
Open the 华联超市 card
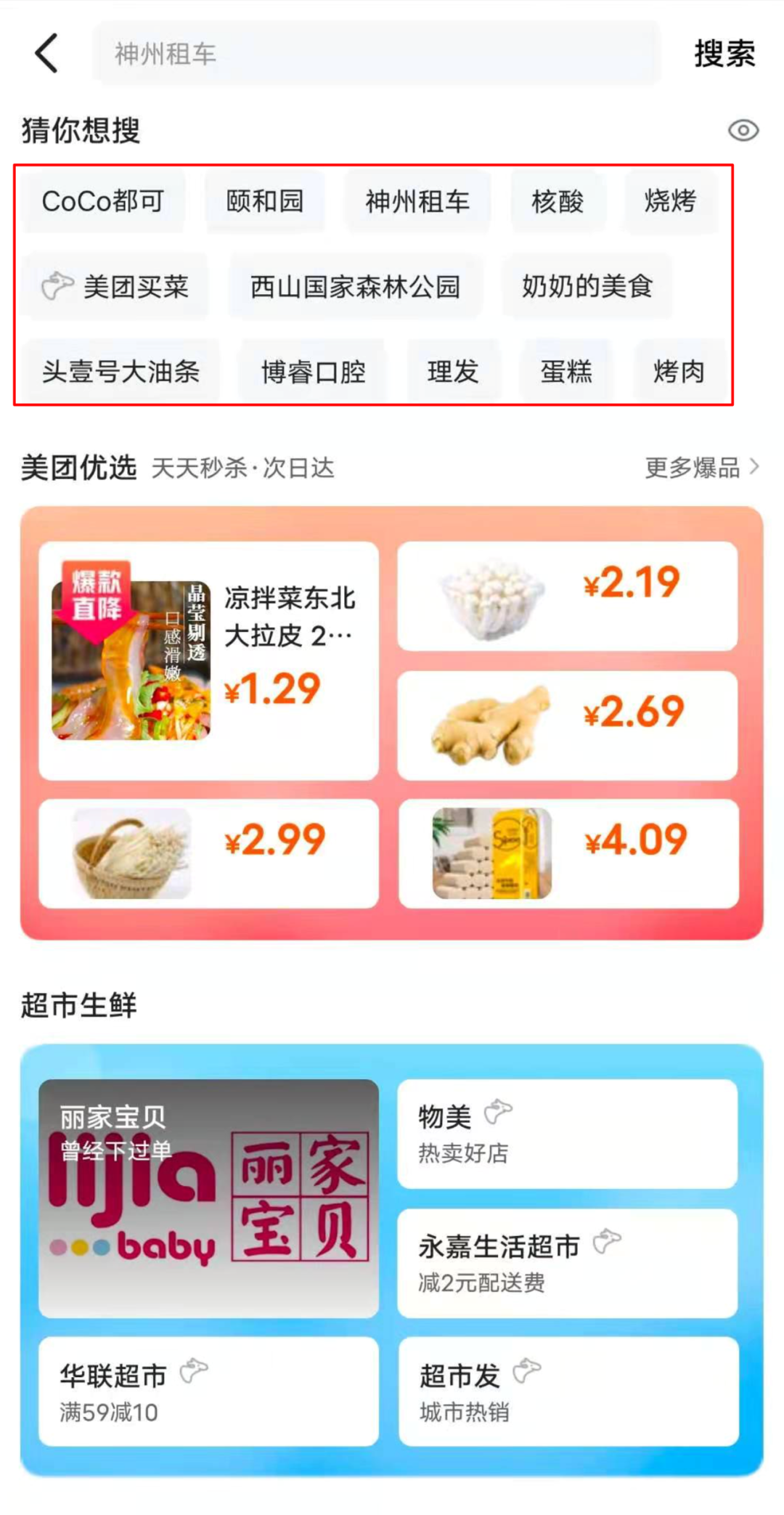[x=208, y=1392]
